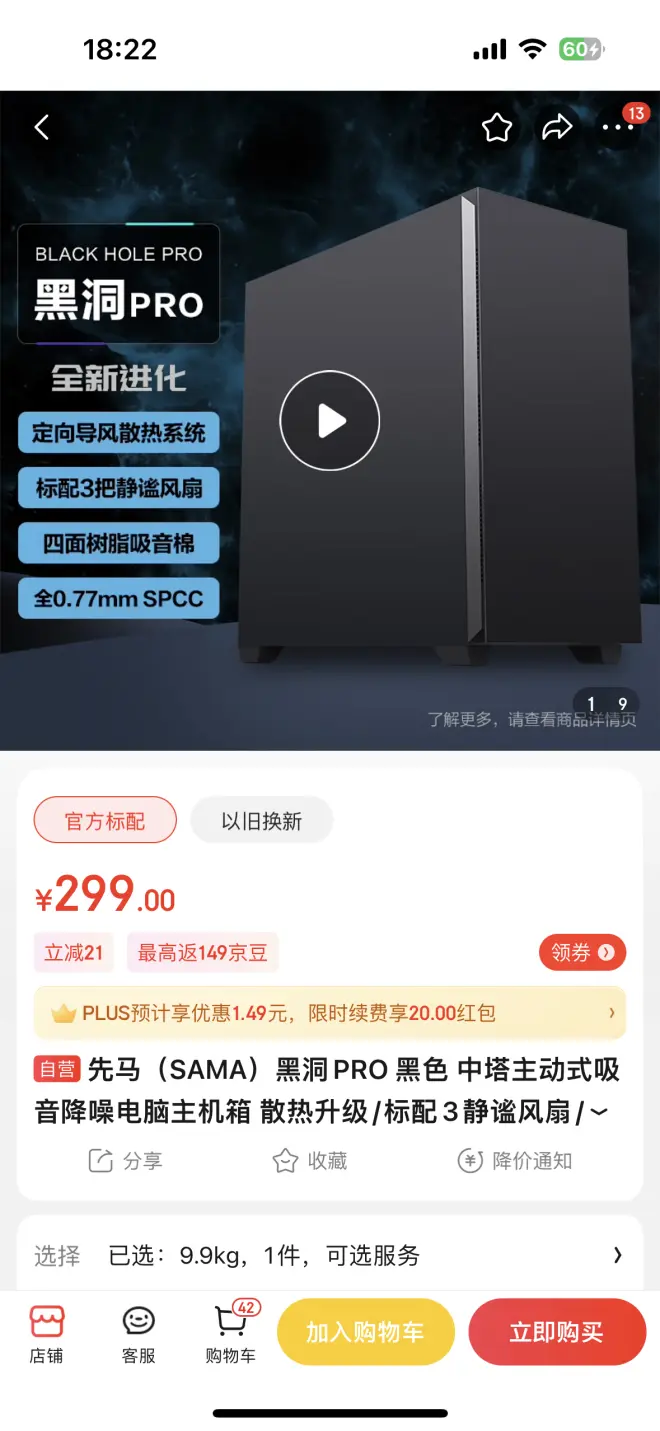660x1431 pixels.
Task: Tap 收藏 to save this item
Action: click(x=310, y=1161)
